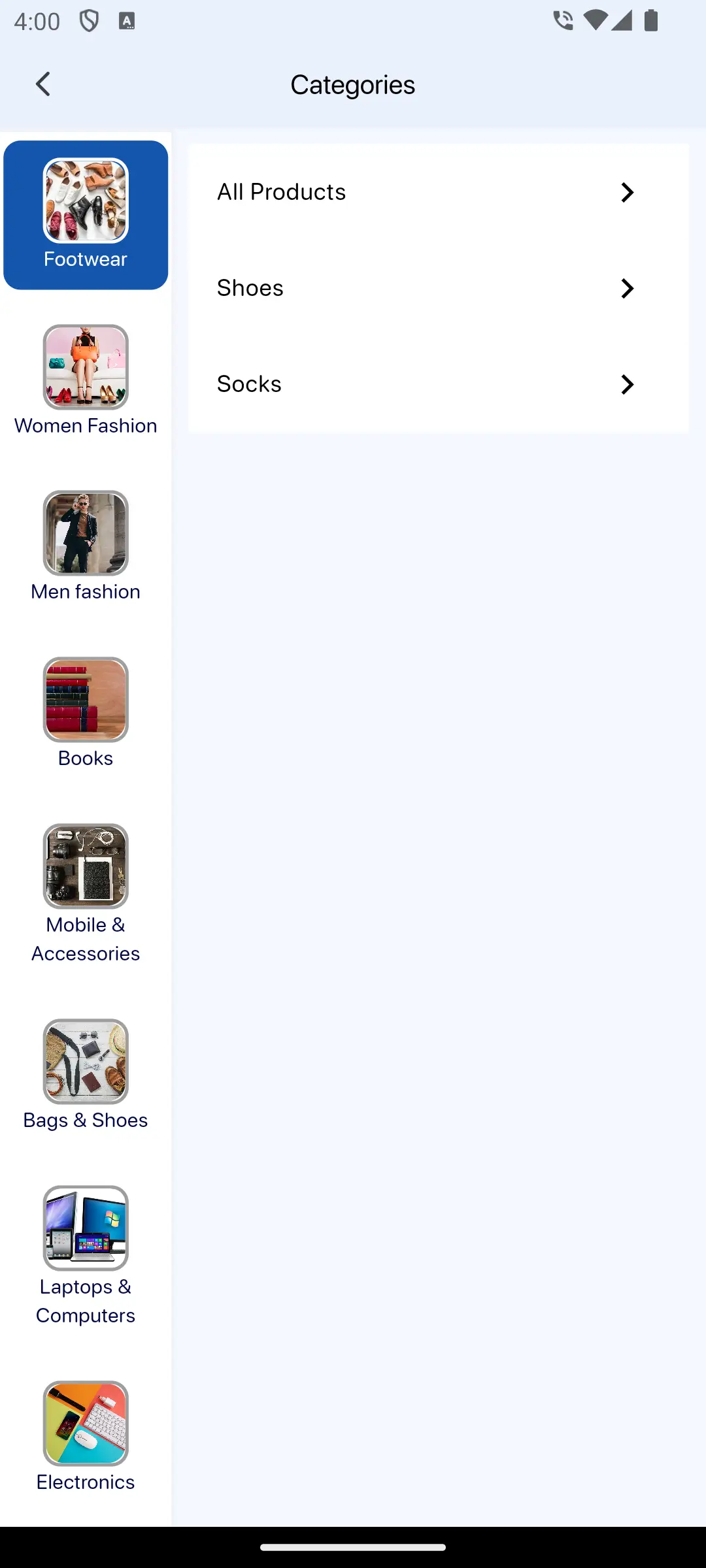Image resolution: width=706 pixels, height=1568 pixels.
Task: Select the Footwear category
Action: (x=86, y=215)
